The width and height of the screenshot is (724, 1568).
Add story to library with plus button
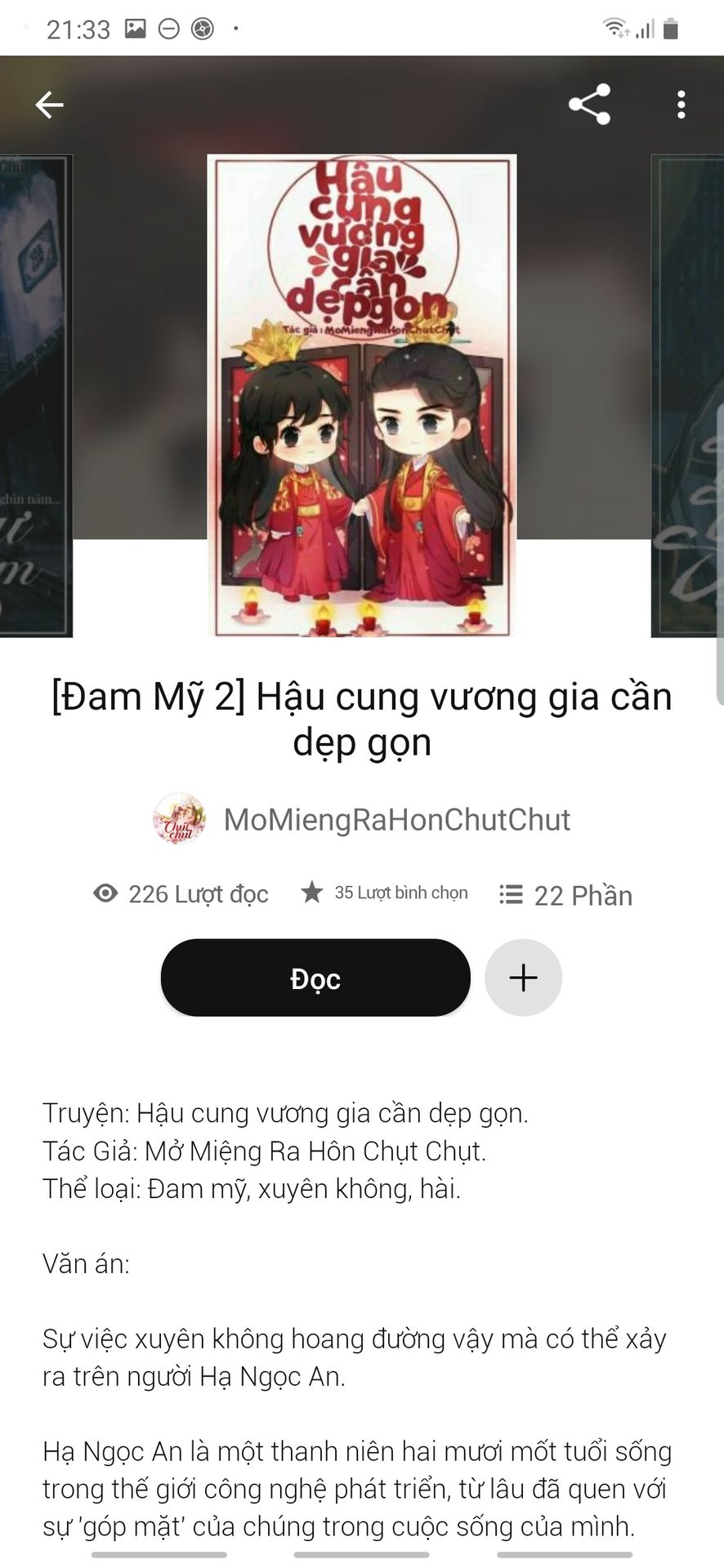[523, 978]
